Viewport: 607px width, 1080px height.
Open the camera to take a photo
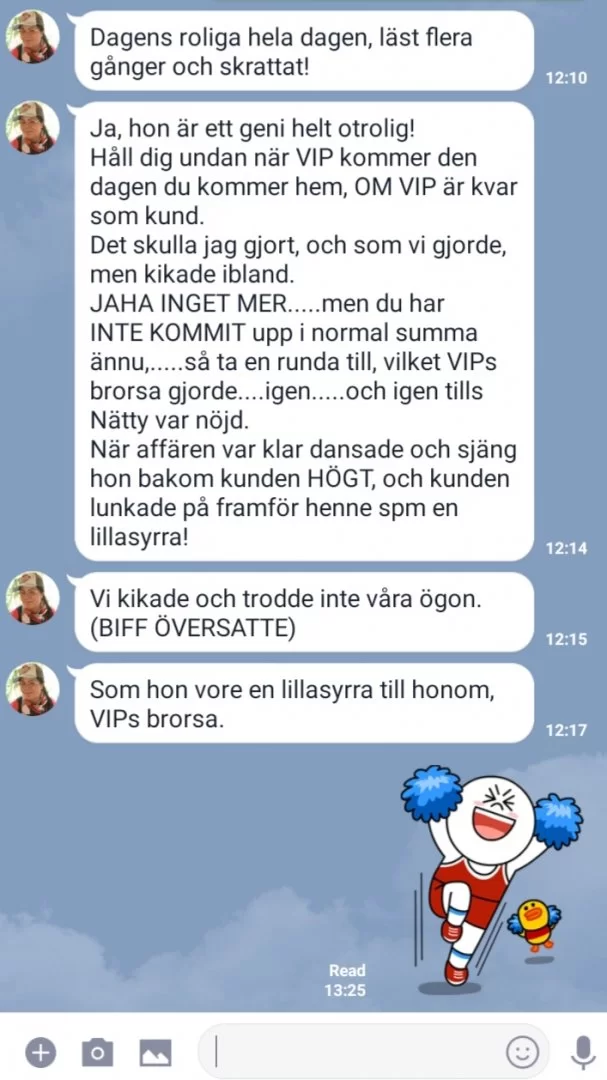[97, 1052]
